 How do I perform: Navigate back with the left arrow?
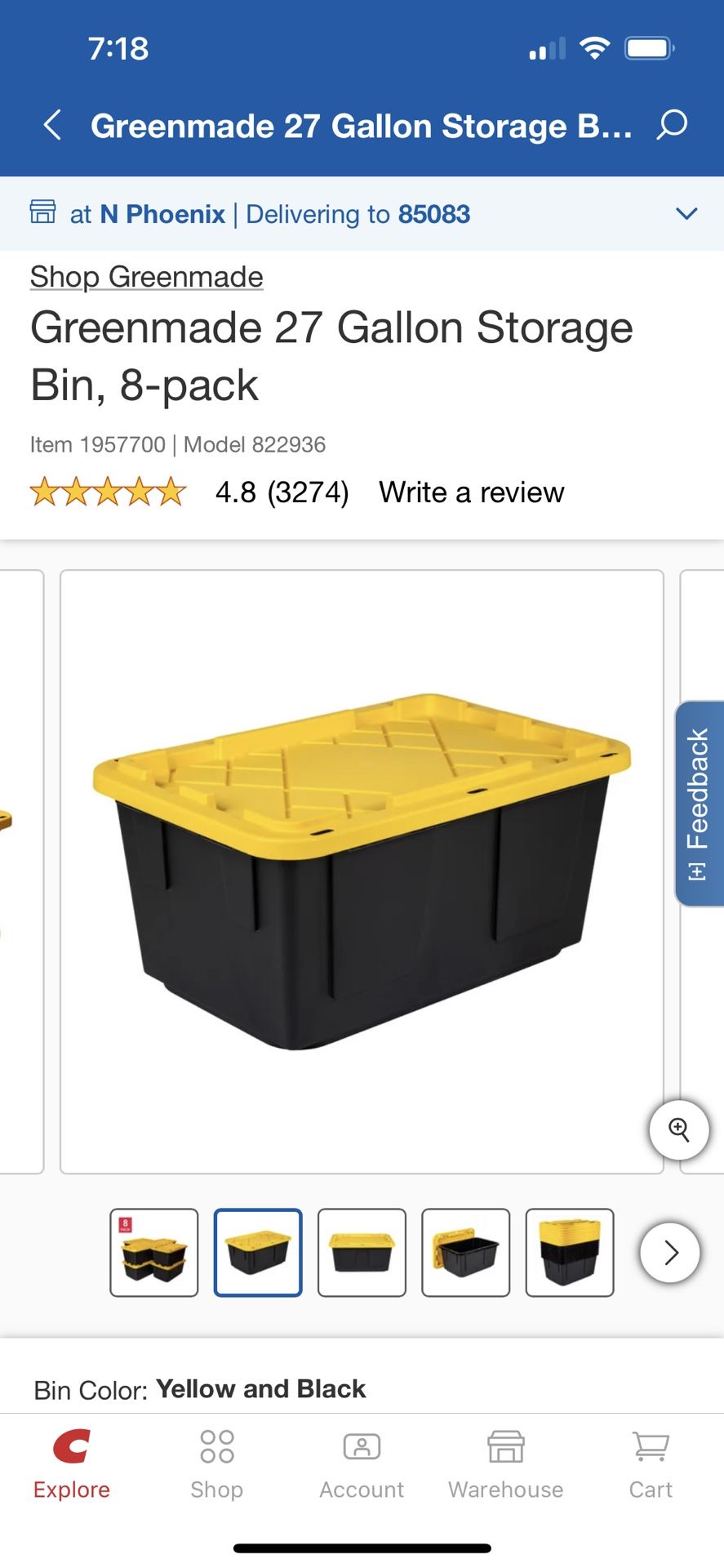click(51, 126)
